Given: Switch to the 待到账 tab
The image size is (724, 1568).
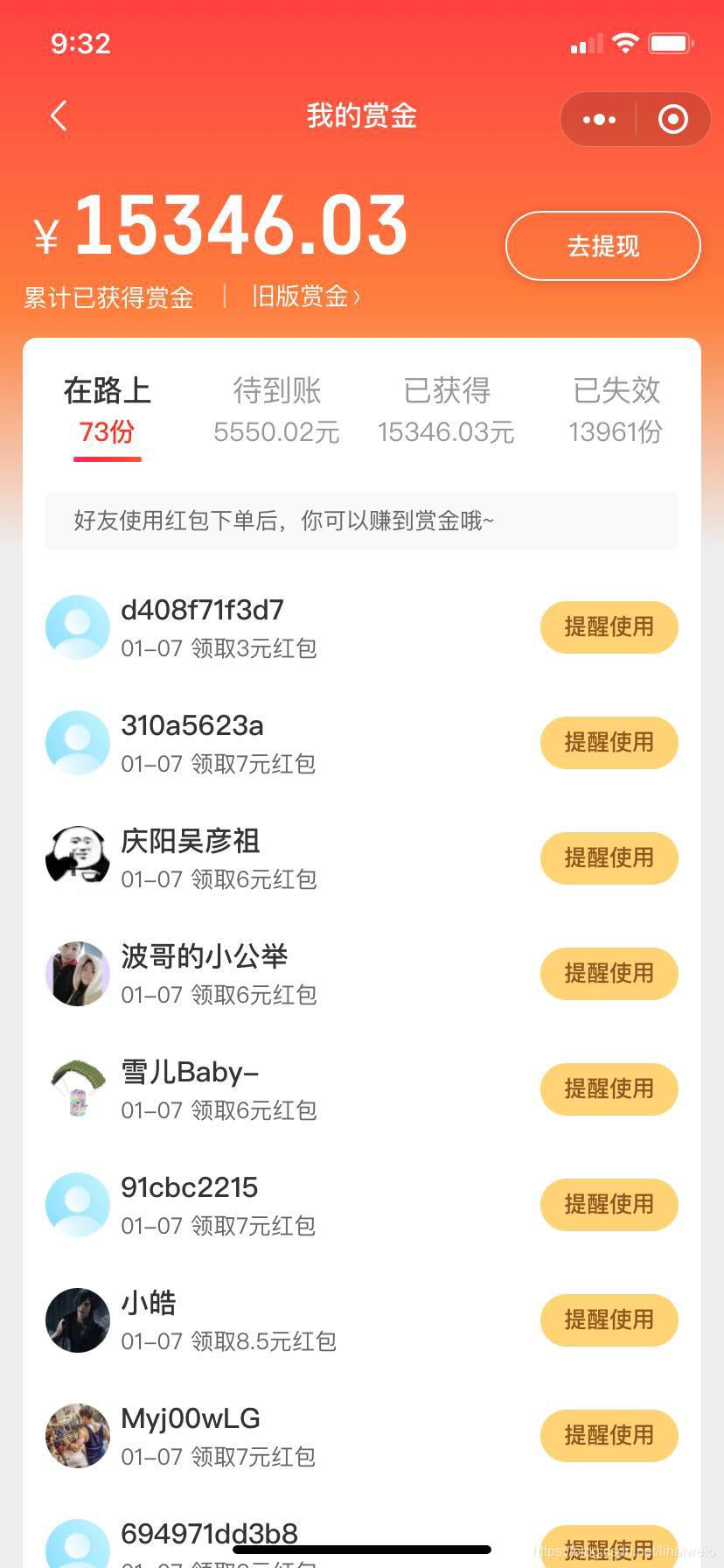Looking at the screenshot, I should [x=276, y=409].
